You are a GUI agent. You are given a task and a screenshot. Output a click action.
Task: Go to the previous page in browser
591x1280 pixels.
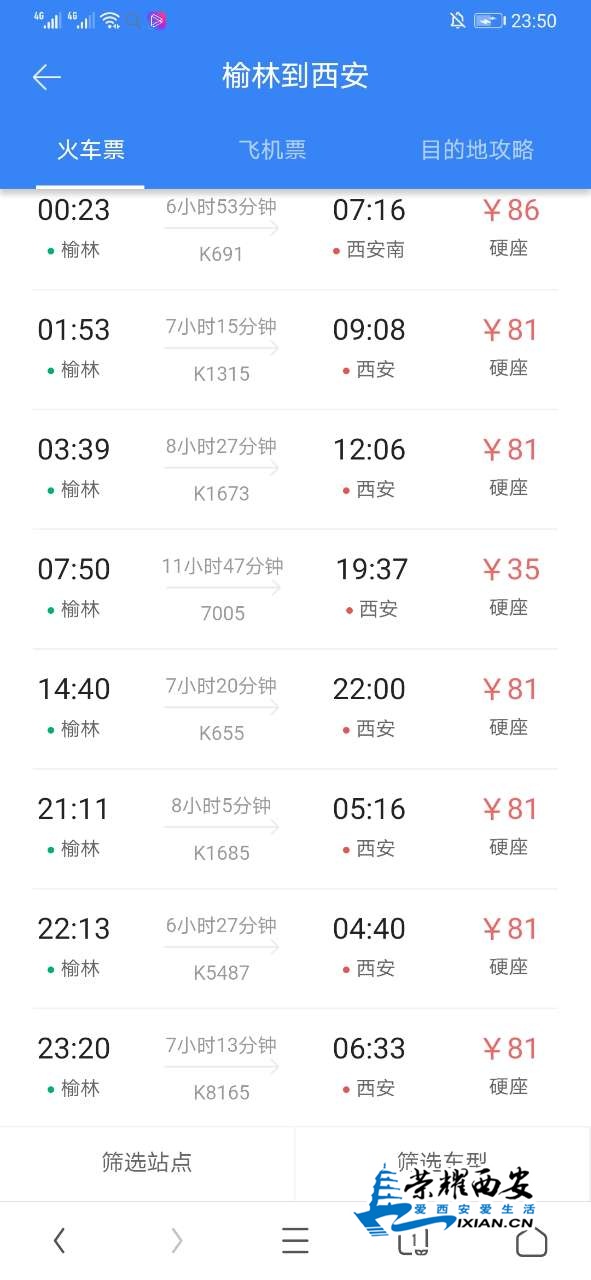coord(59,1241)
